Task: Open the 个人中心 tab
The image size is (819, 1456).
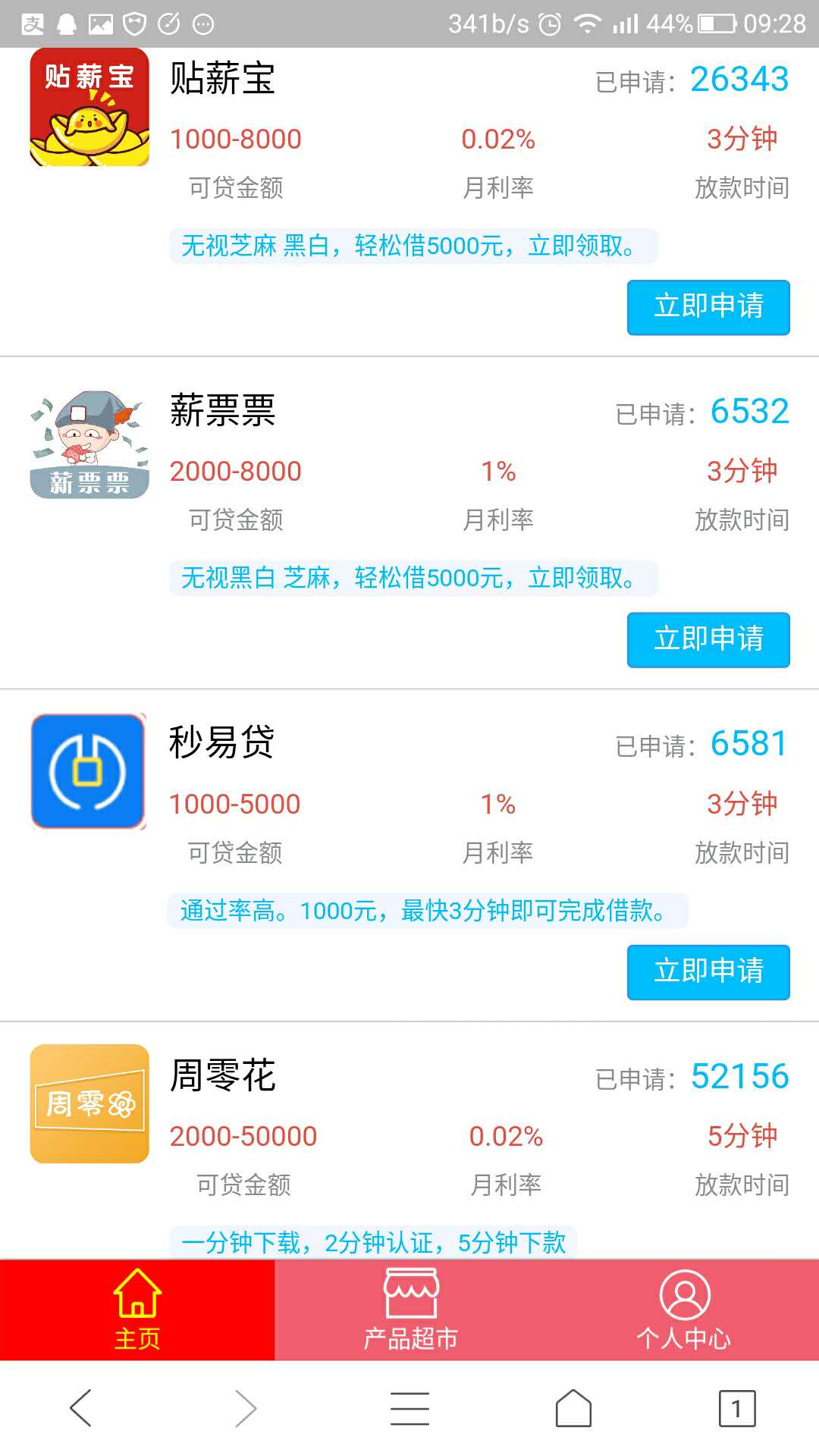Action: [x=683, y=1310]
